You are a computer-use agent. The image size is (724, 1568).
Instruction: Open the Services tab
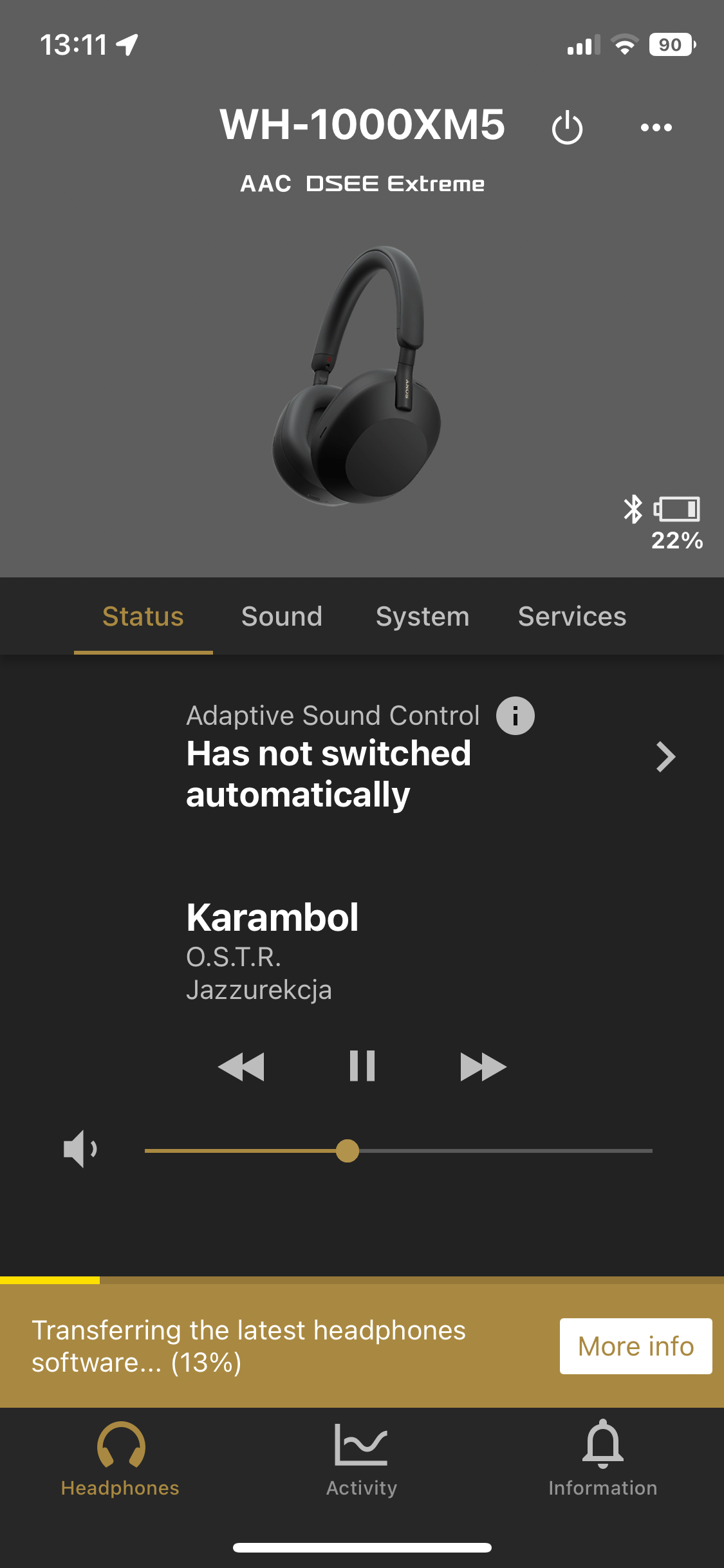(571, 617)
